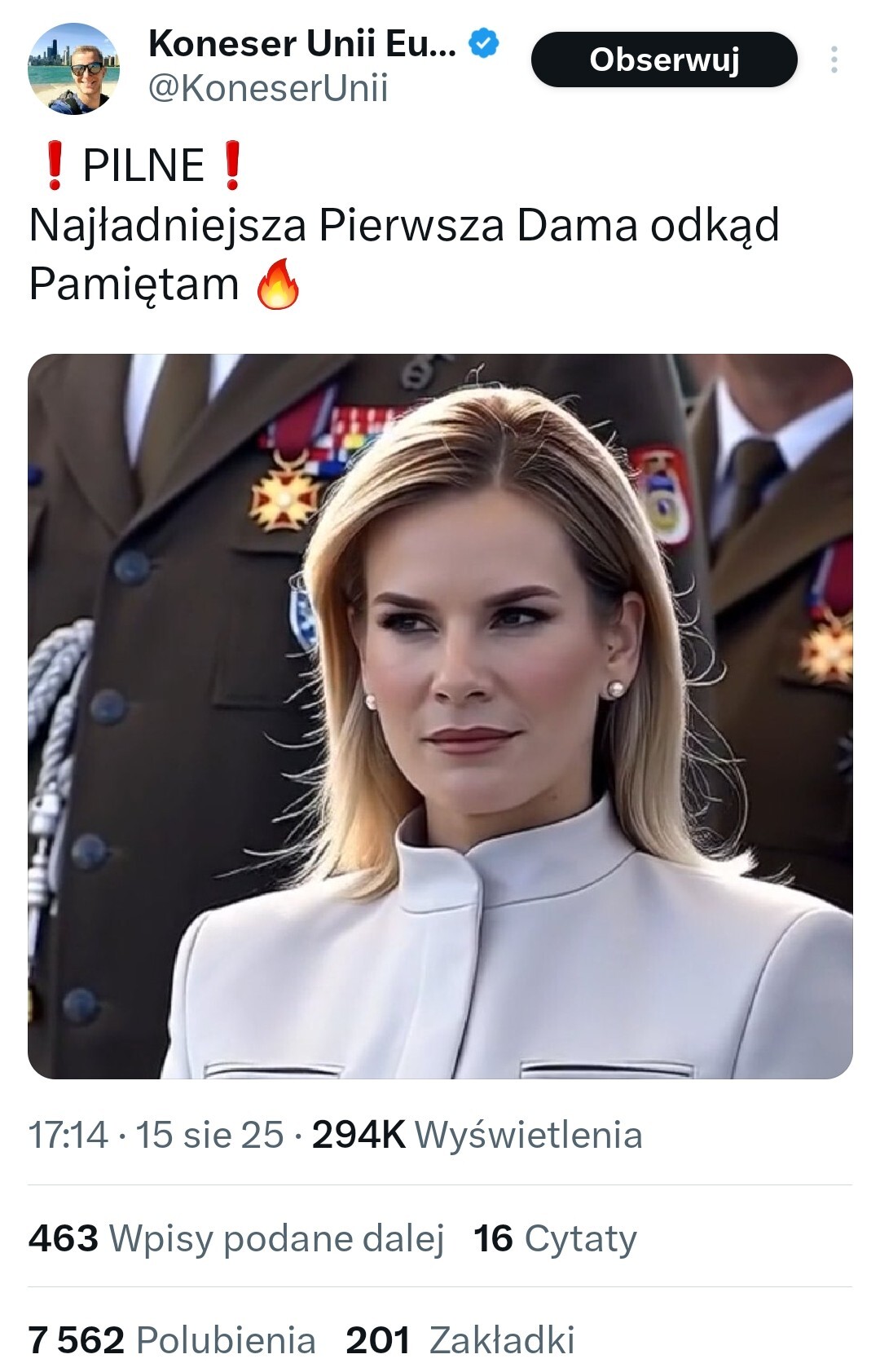The height and width of the screenshot is (1372, 880).
Task: Open Koneser Unii profile picture
Action: [x=73, y=68]
